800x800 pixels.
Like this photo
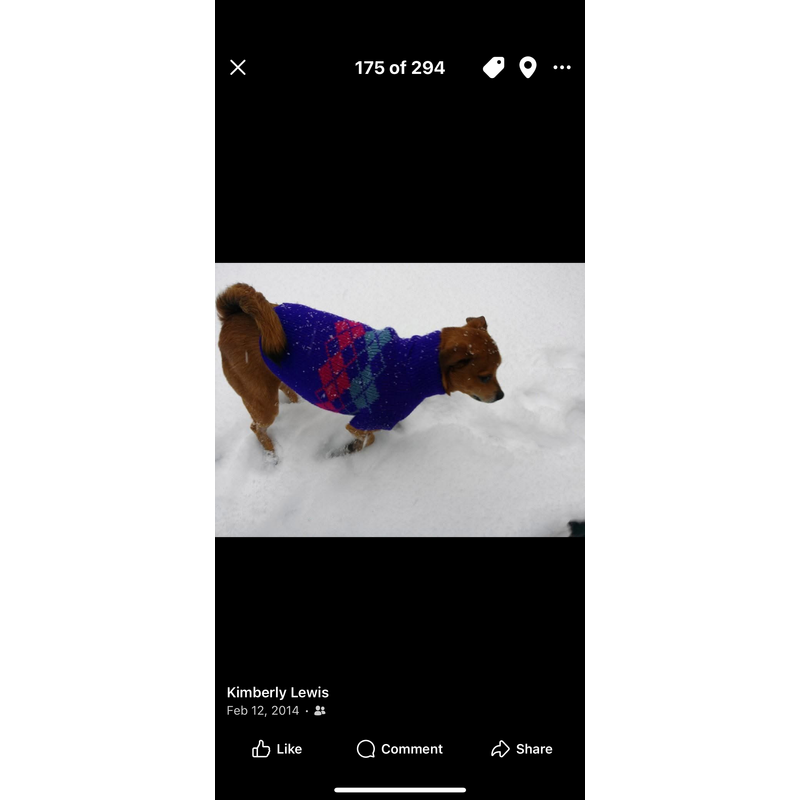[x=277, y=749]
